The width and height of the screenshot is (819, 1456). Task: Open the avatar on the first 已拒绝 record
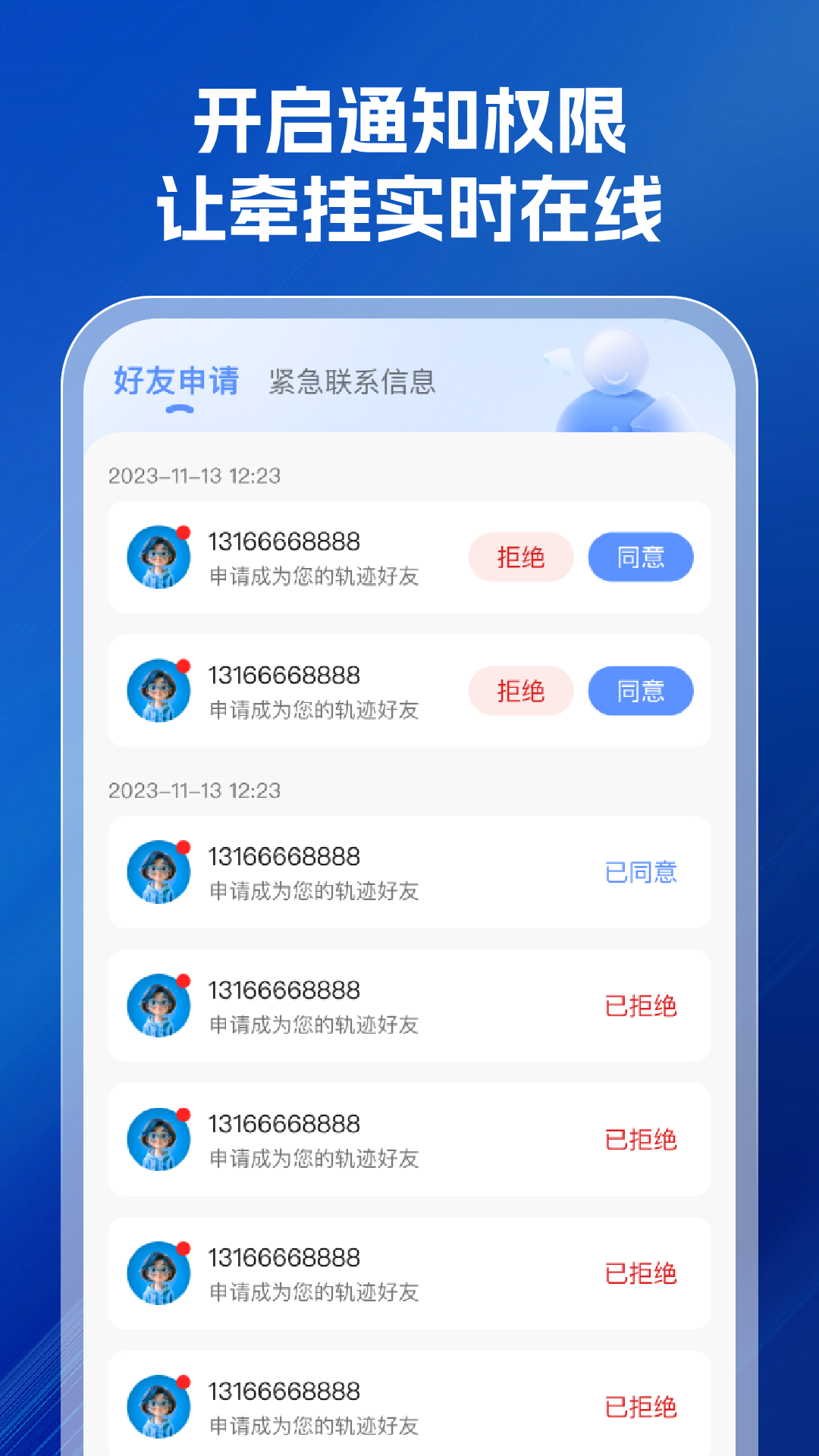[159, 1005]
